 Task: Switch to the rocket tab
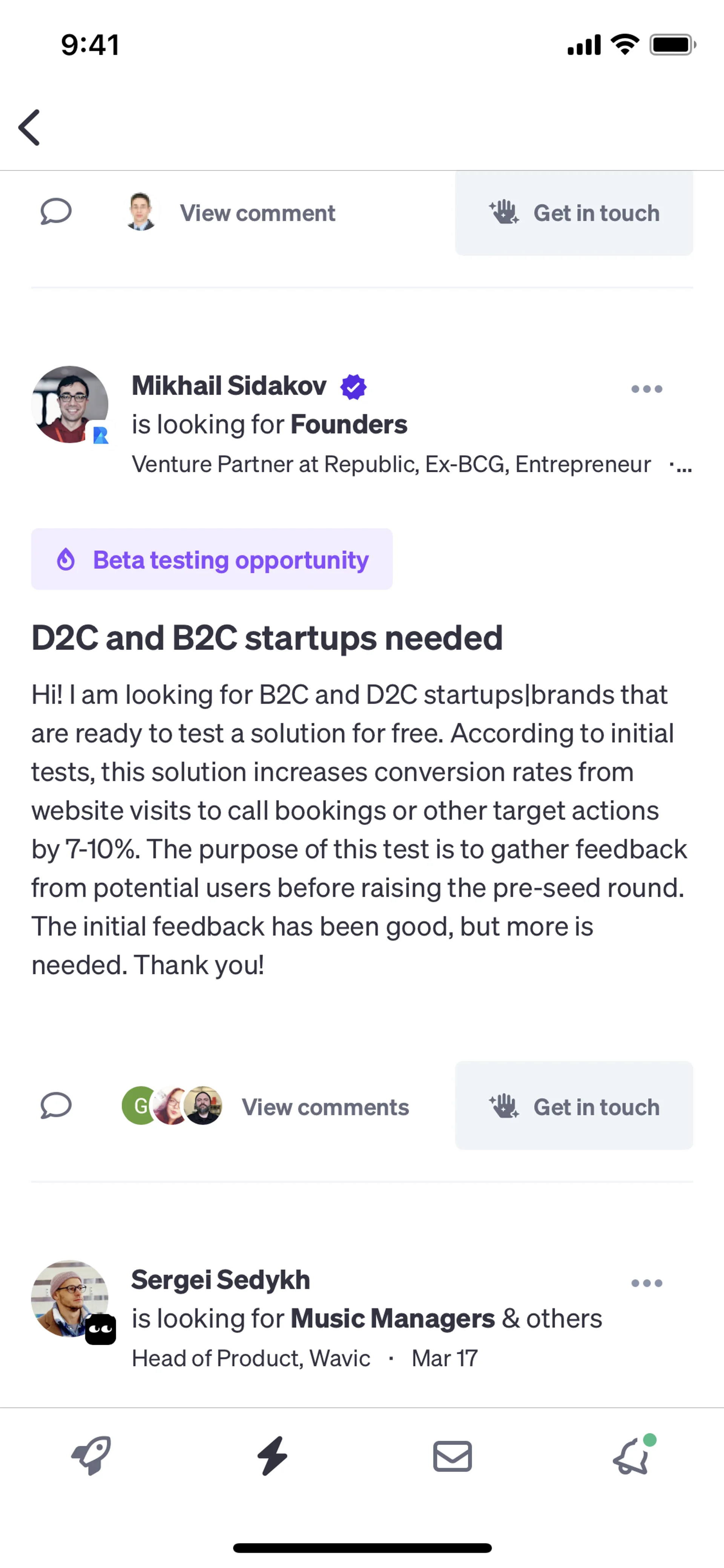[91, 1456]
